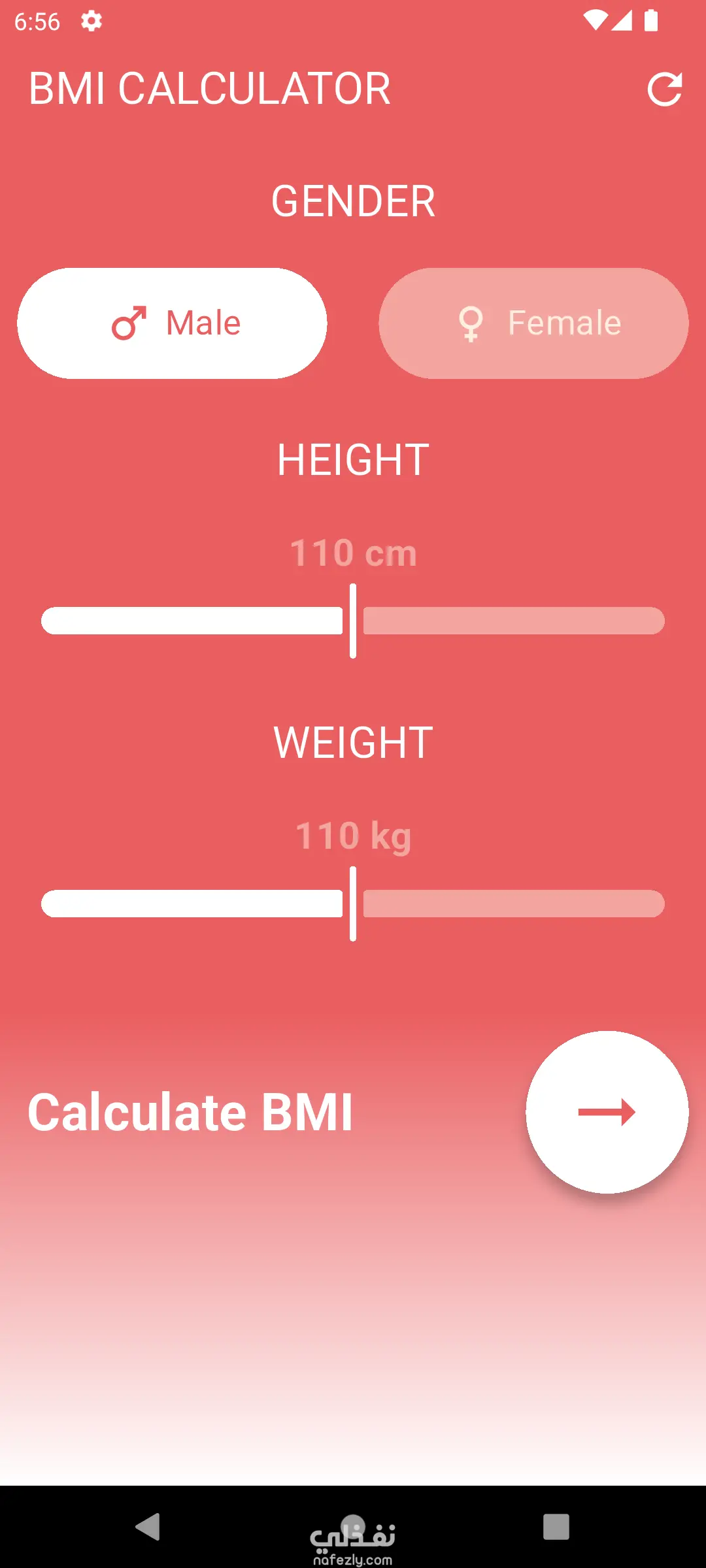Screen dimensions: 706x1568
Task: Calculate BMI with the arrow button
Action: click(x=607, y=1112)
